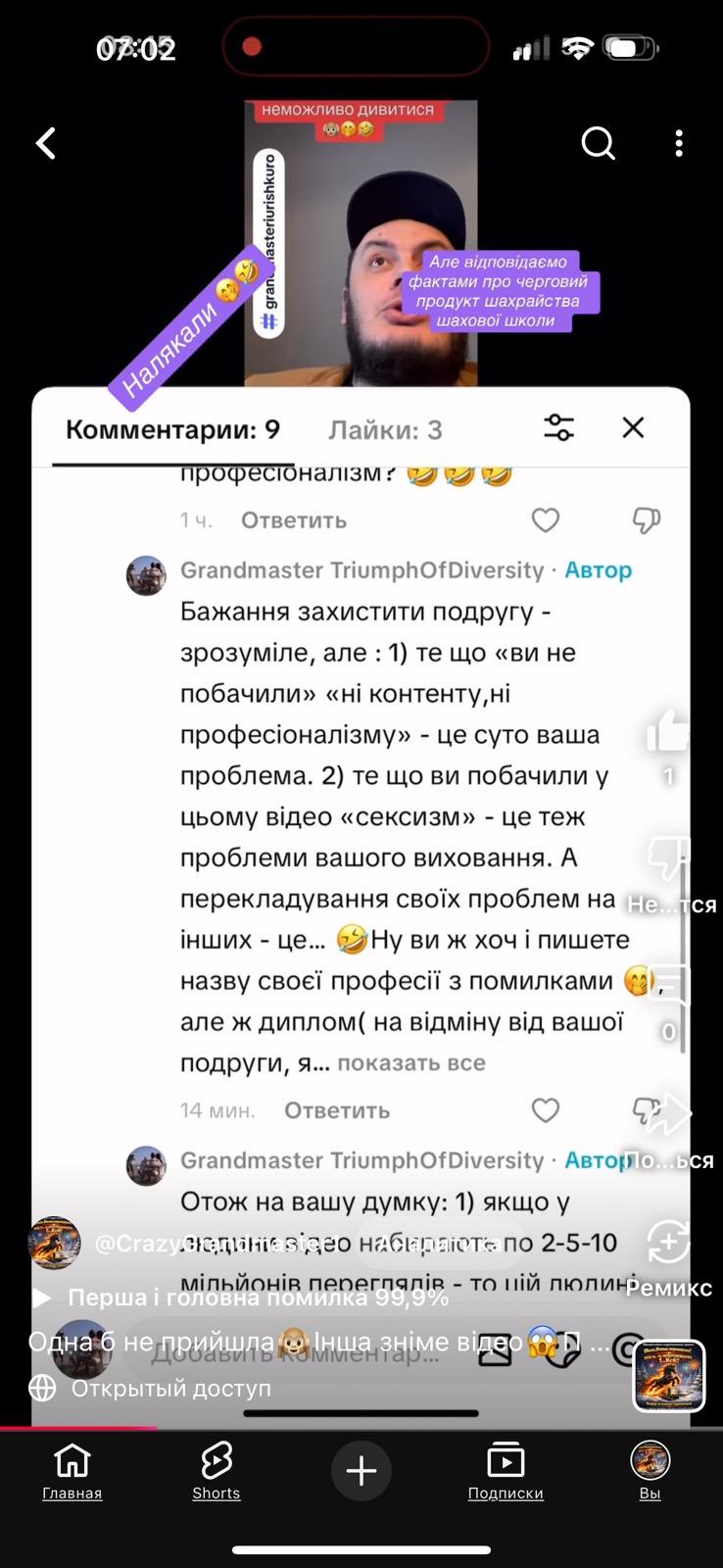Reply using the Ответить link

pos(335,1110)
